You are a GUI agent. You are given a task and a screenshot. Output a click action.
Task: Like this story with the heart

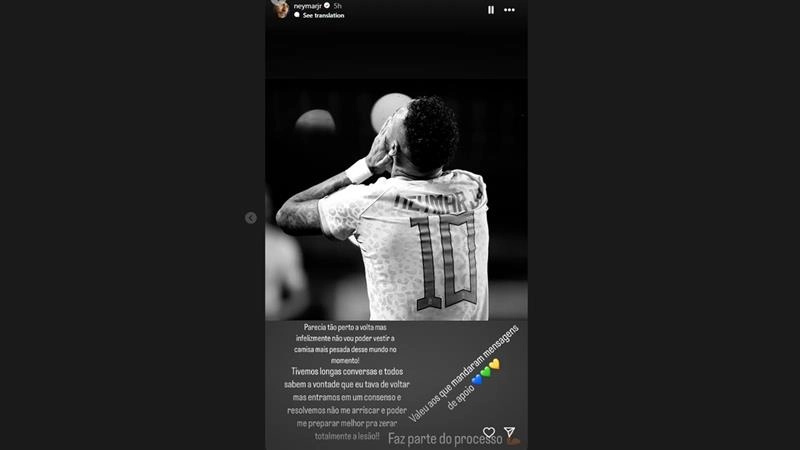pos(489,433)
